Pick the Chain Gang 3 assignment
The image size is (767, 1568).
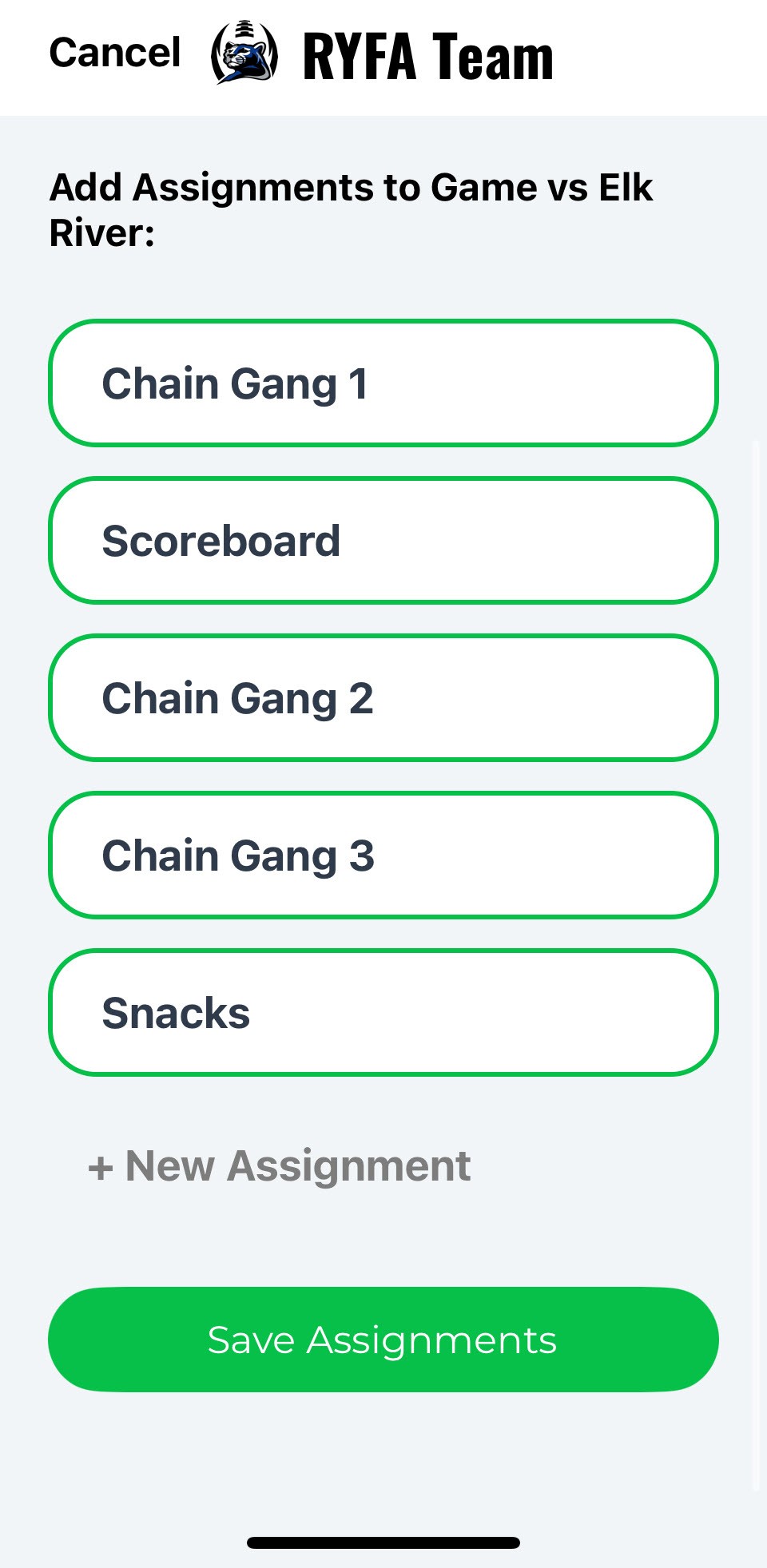pos(383,855)
